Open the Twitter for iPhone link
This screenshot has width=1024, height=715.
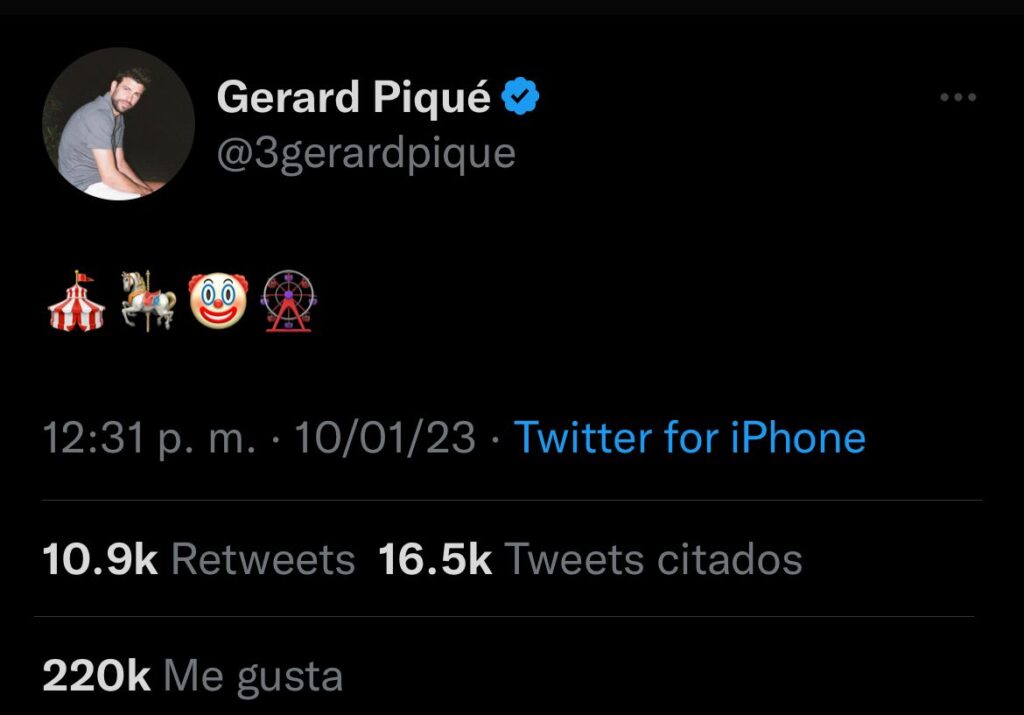tap(689, 438)
